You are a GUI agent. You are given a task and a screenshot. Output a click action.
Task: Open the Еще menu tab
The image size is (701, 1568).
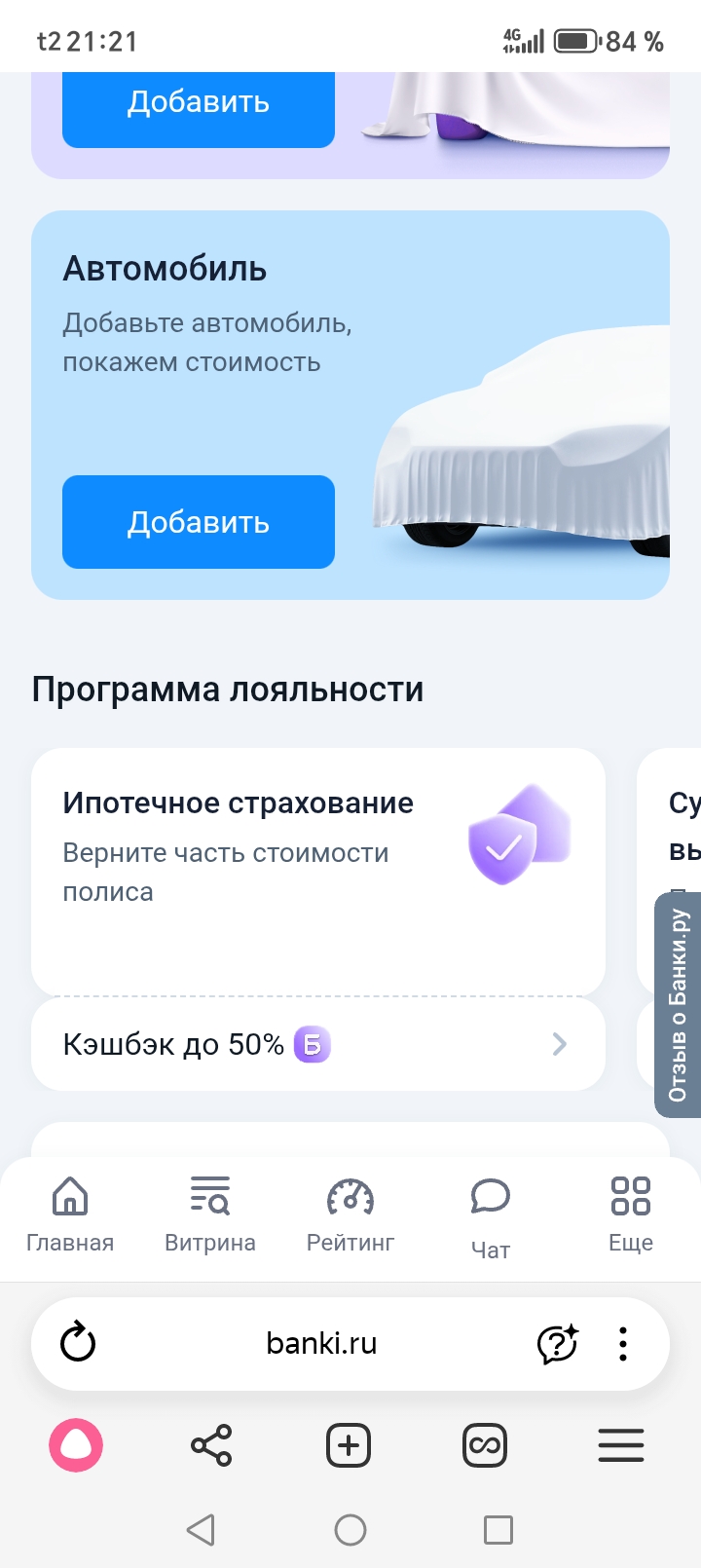tap(631, 1213)
